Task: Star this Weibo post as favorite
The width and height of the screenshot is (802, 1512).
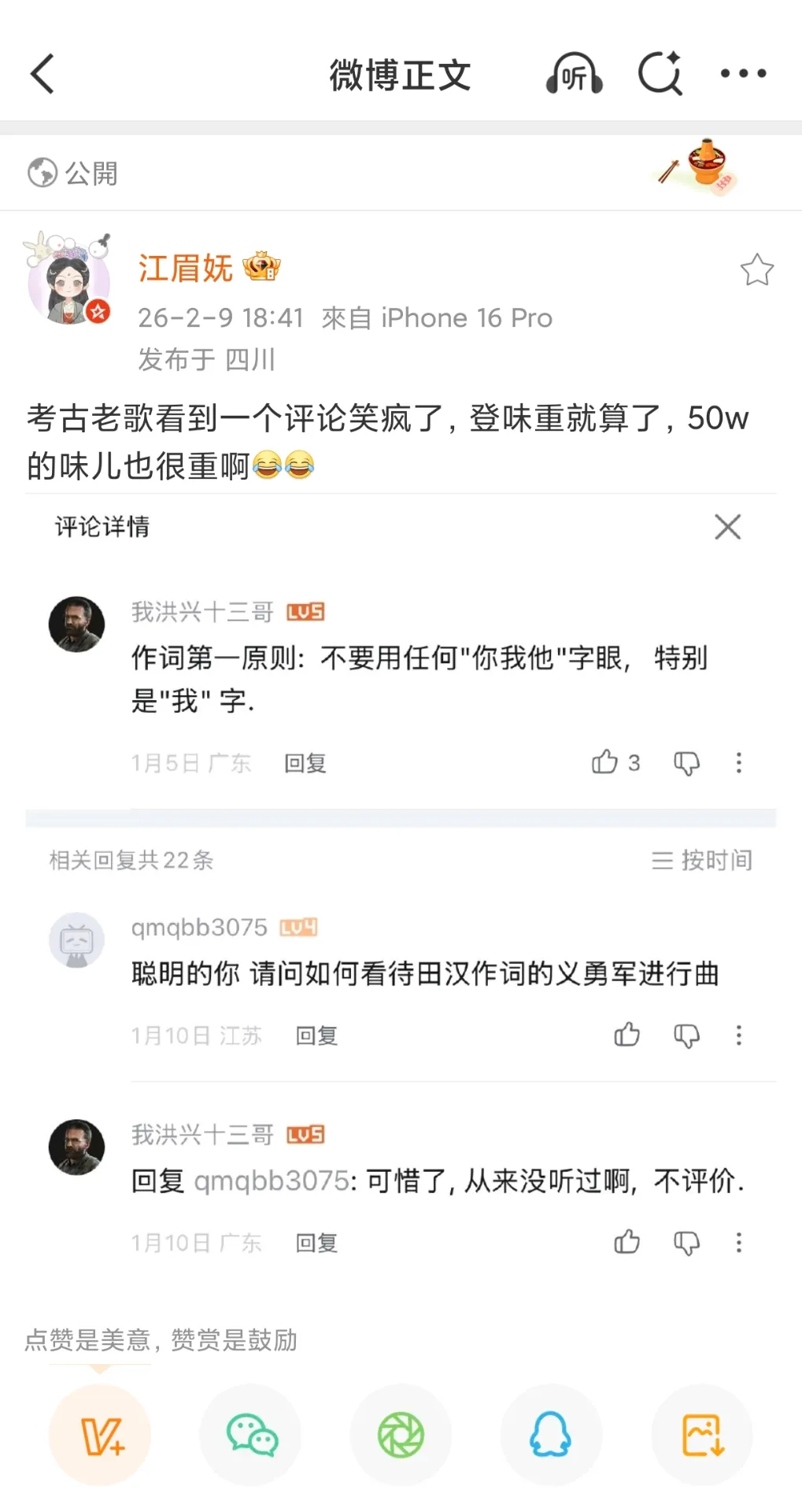Action: click(756, 269)
